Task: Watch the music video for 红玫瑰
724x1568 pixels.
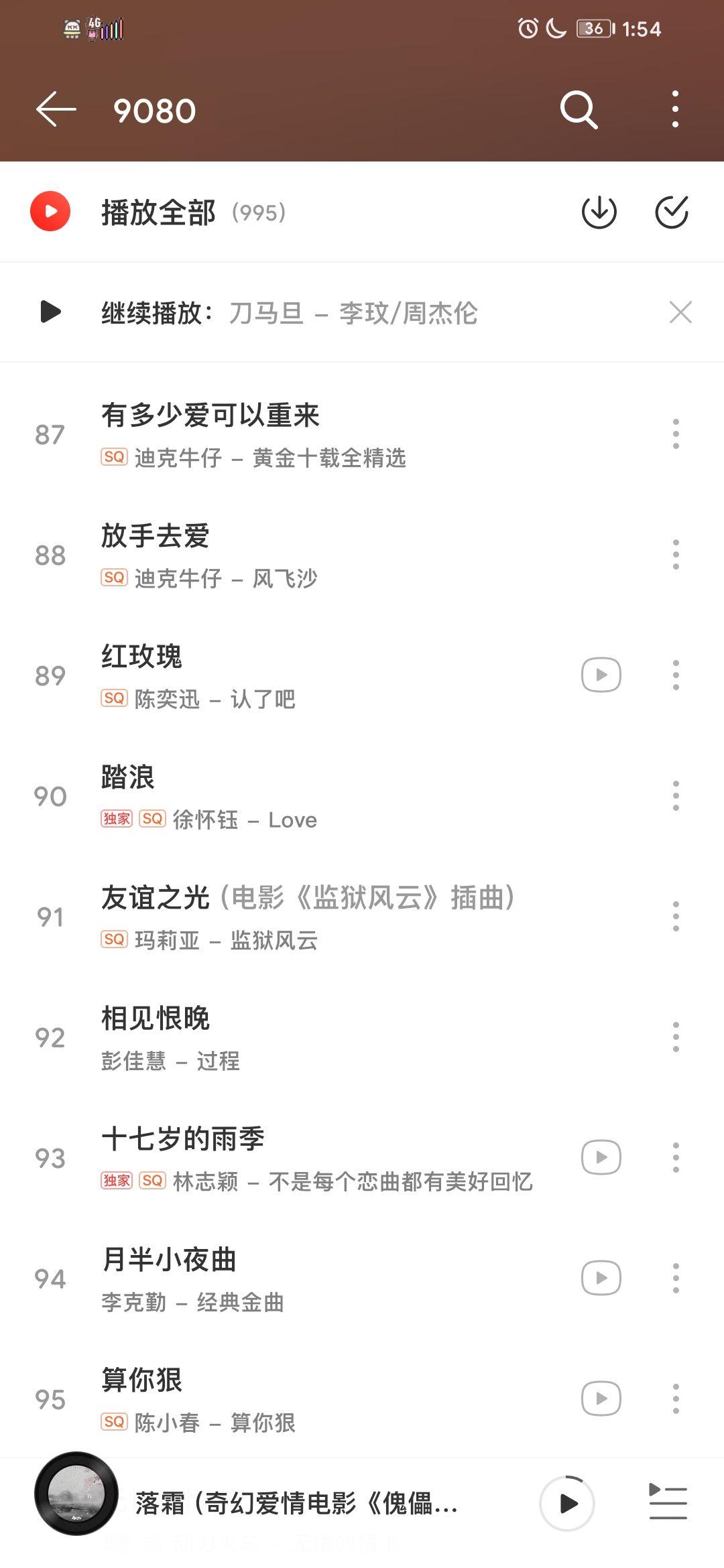Action: [x=601, y=675]
